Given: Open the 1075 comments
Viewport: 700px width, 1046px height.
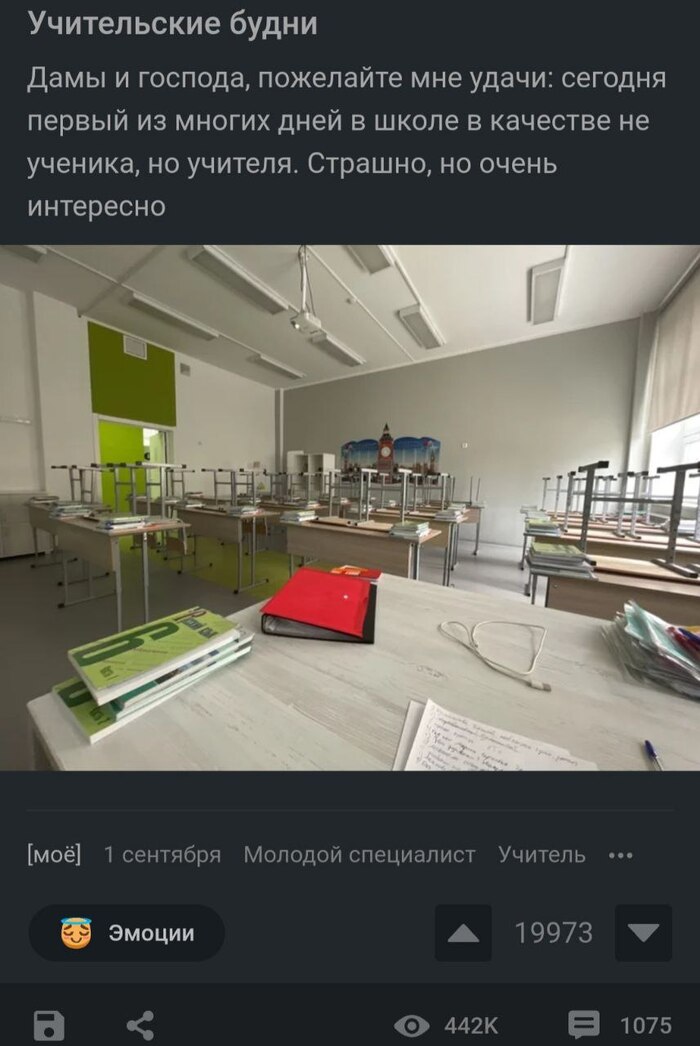Looking at the screenshot, I should [x=620, y=1025].
